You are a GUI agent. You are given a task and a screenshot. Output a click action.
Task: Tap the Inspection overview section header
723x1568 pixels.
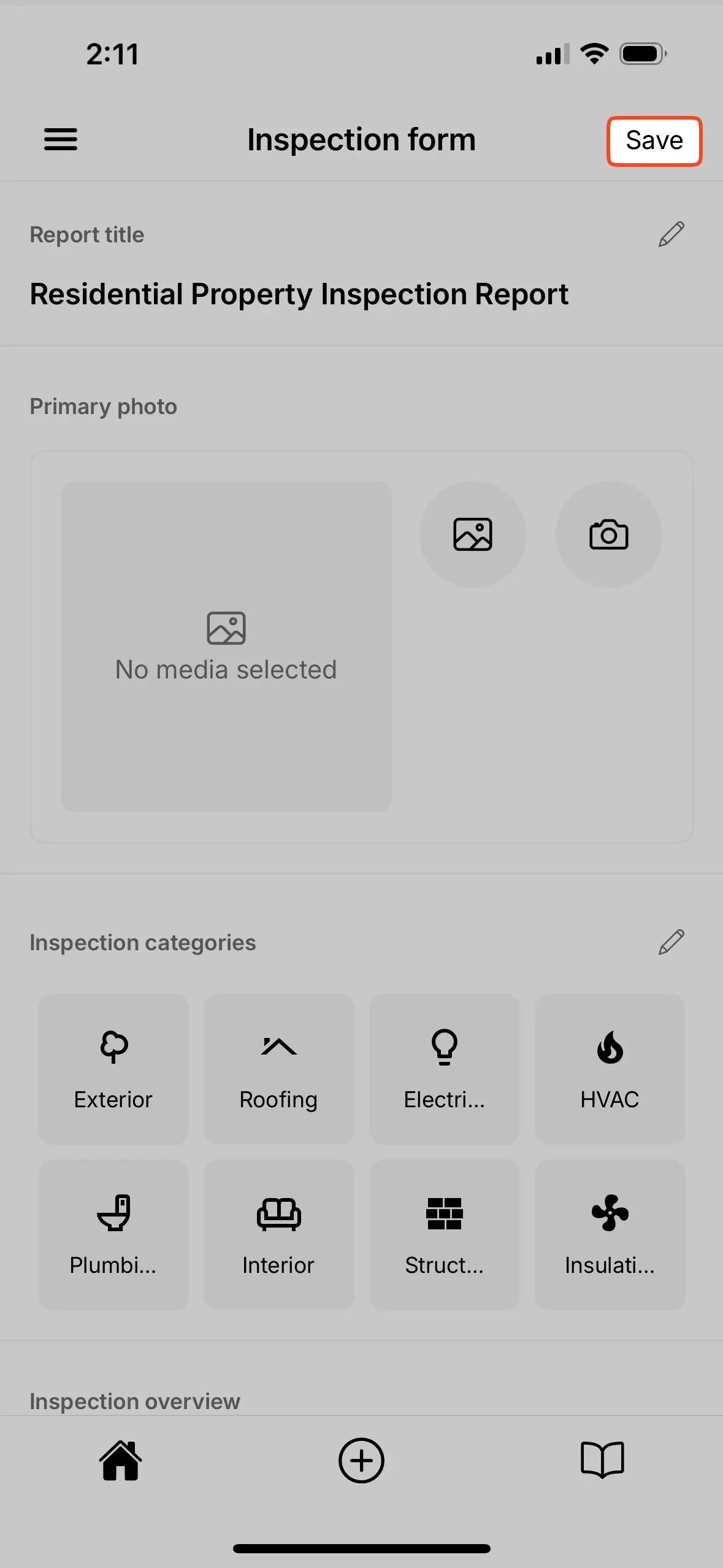[x=134, y=1401]
